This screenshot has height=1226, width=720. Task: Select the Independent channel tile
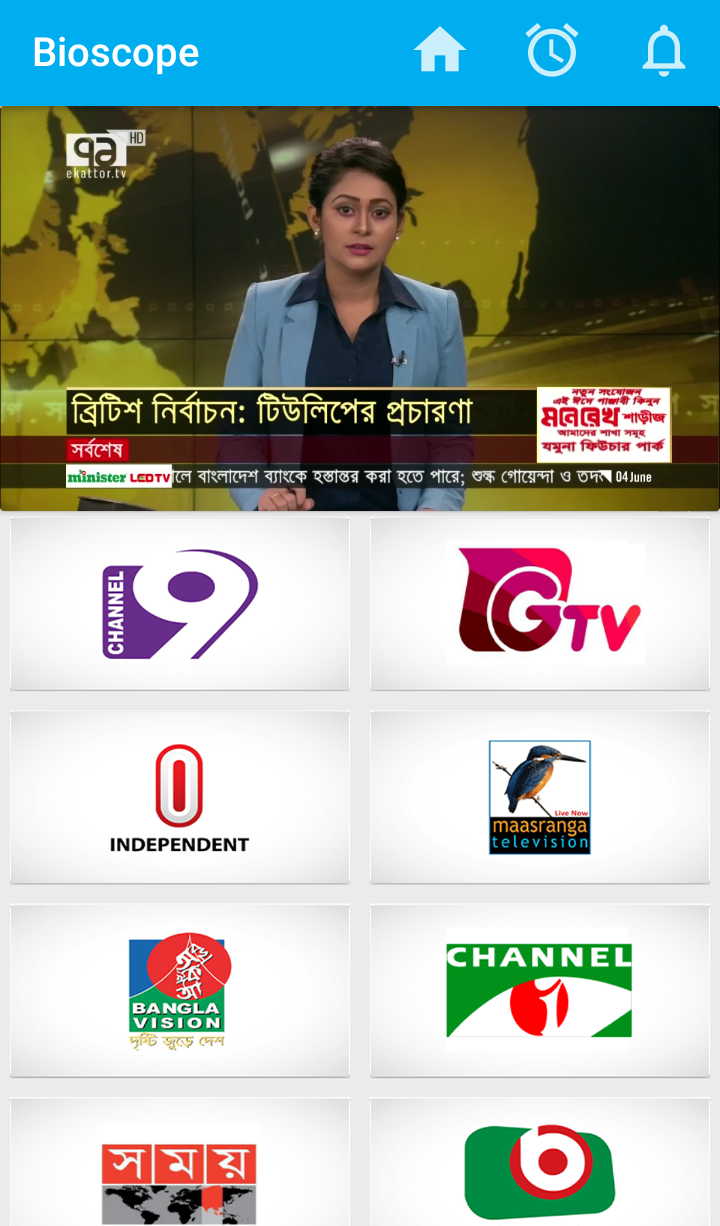tap(180, 797)
